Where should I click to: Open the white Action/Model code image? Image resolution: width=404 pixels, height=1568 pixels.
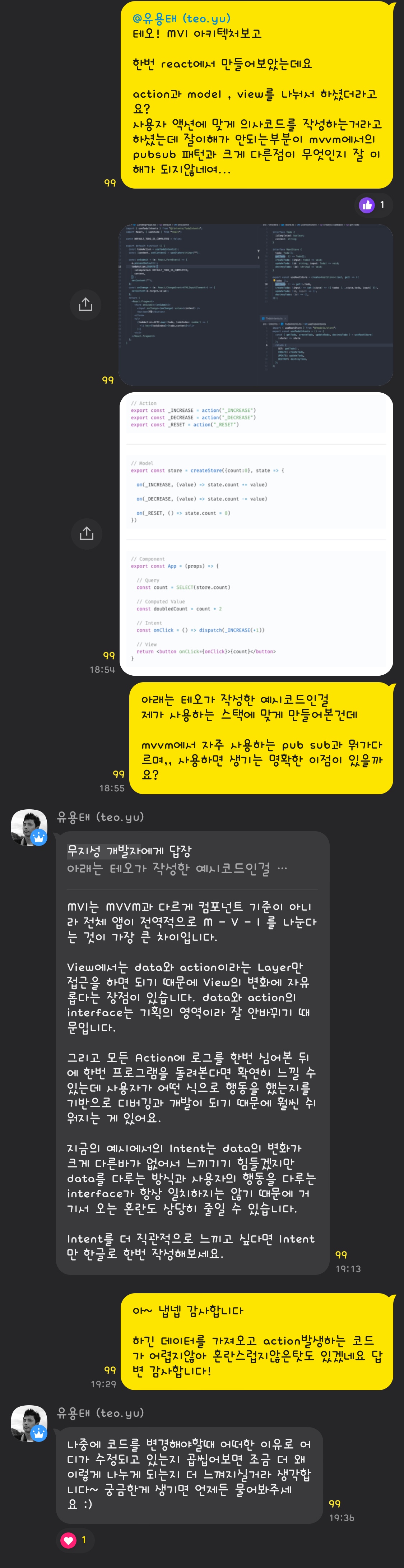point(256,533)
